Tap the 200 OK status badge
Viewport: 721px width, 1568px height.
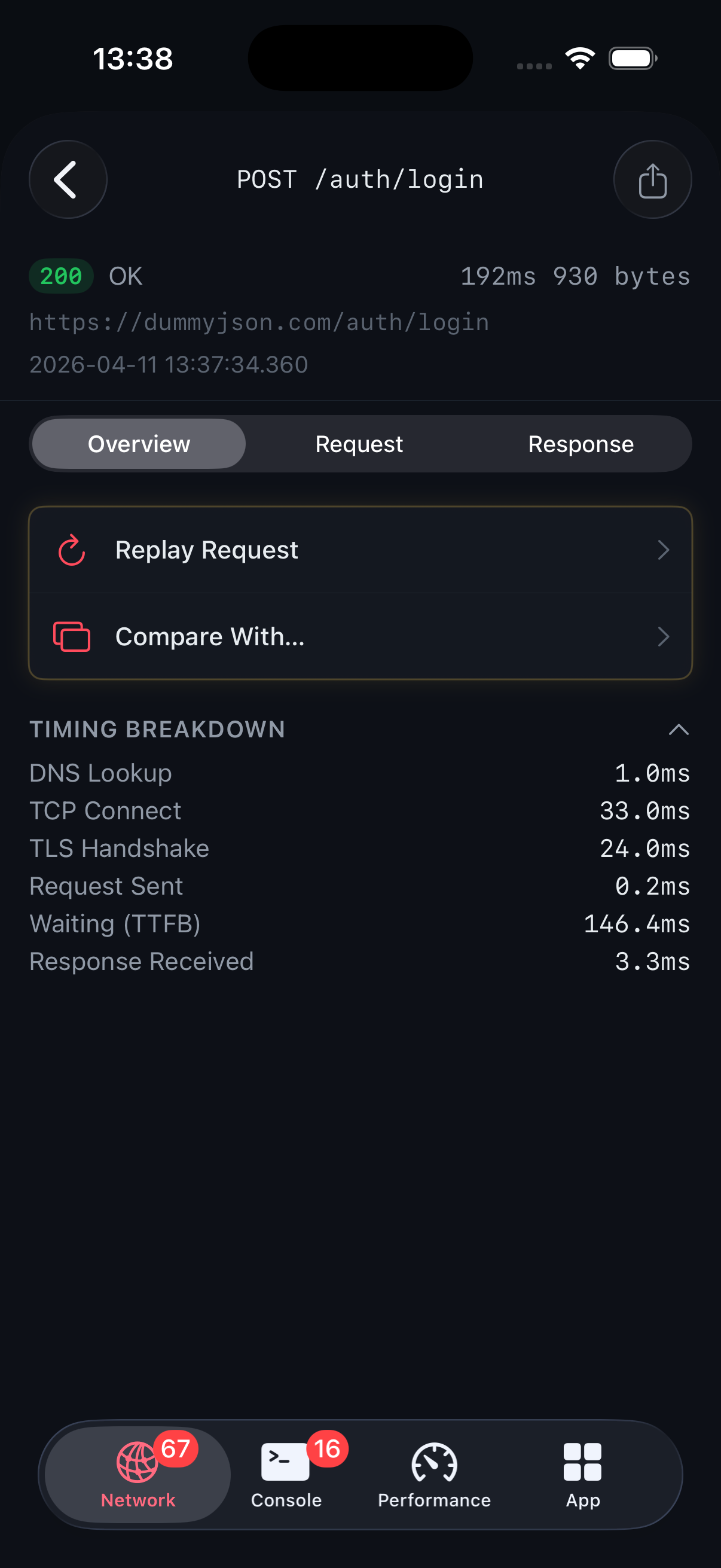[61, 276]
